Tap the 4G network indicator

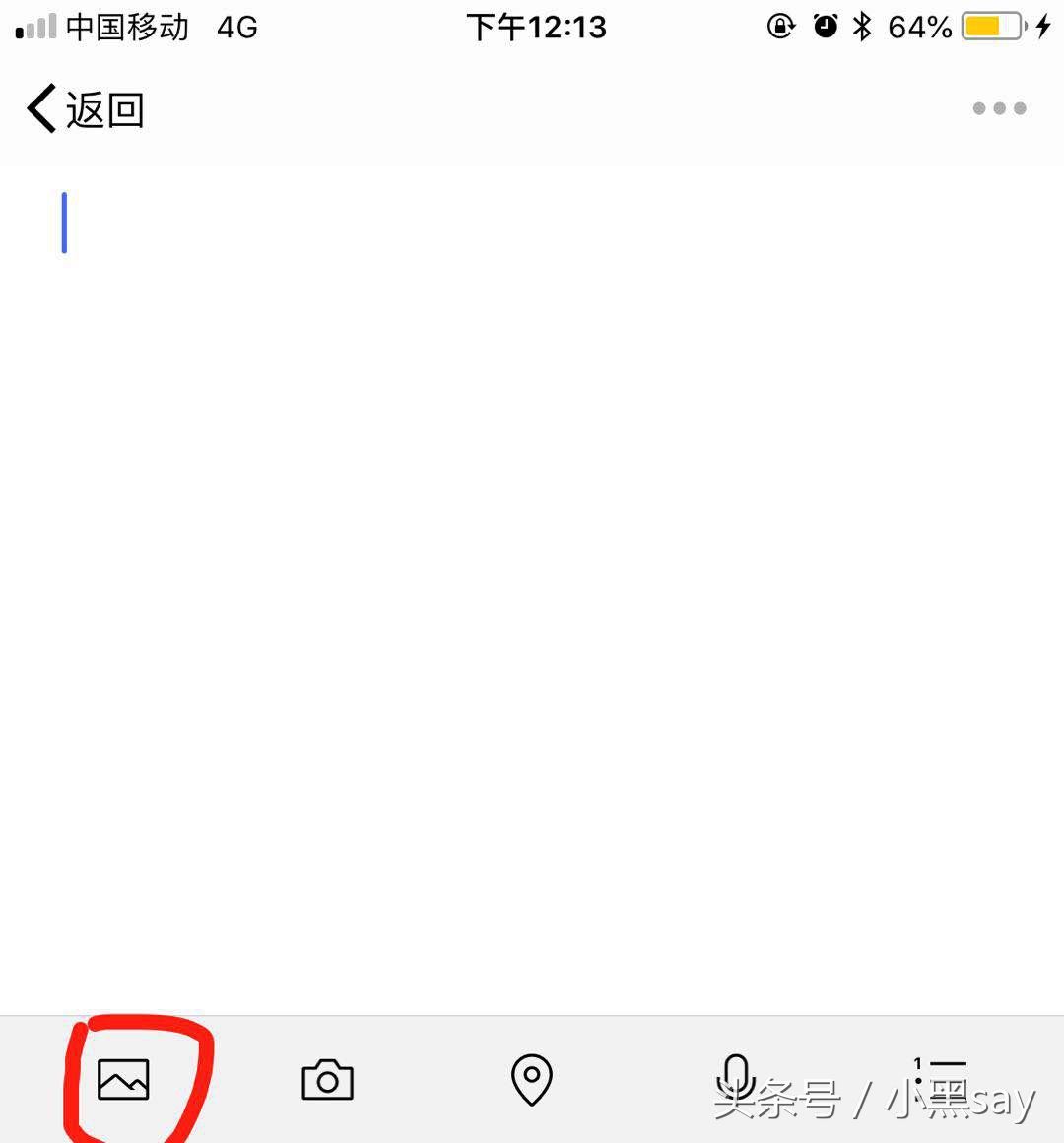click(x=236, y=27)
